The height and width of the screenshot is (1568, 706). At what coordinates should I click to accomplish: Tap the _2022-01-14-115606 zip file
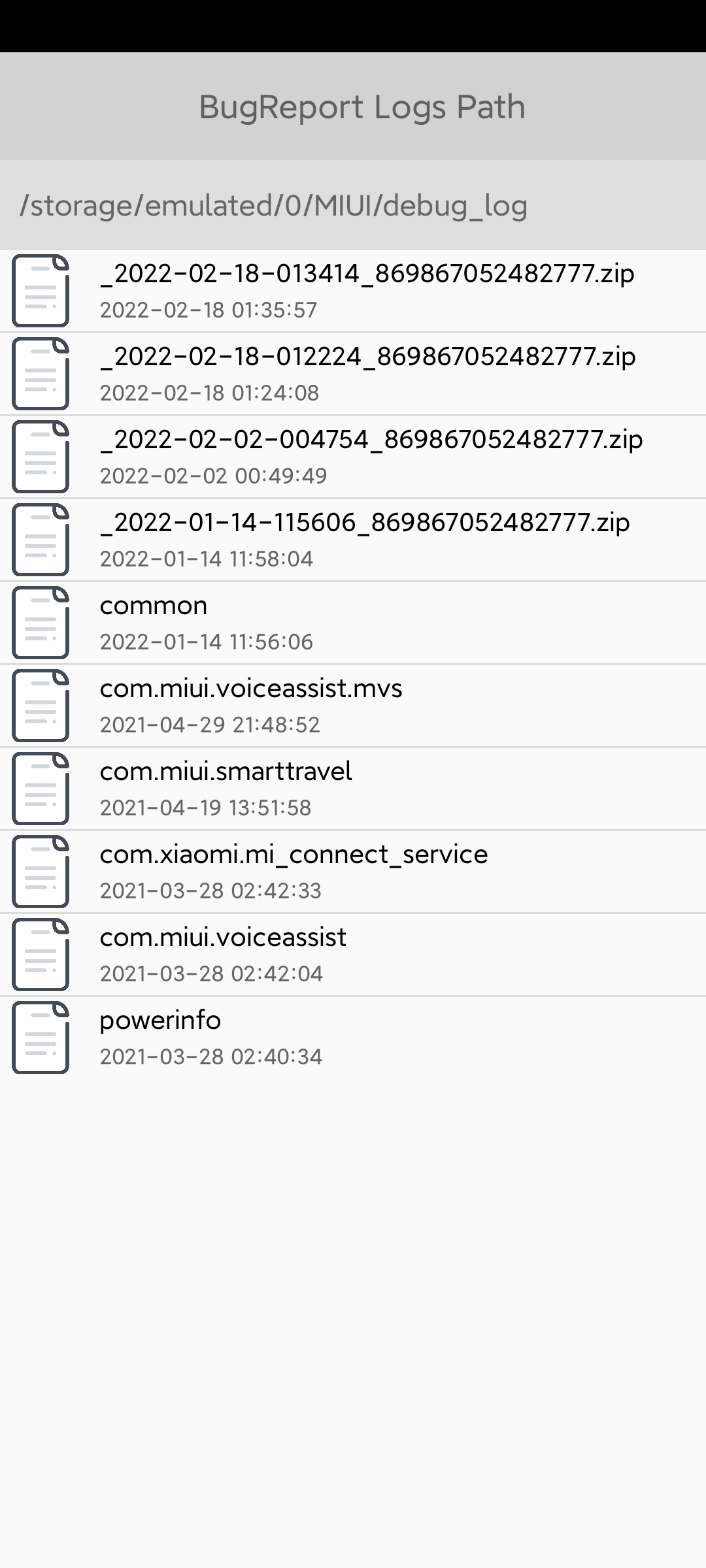point(353,540)
